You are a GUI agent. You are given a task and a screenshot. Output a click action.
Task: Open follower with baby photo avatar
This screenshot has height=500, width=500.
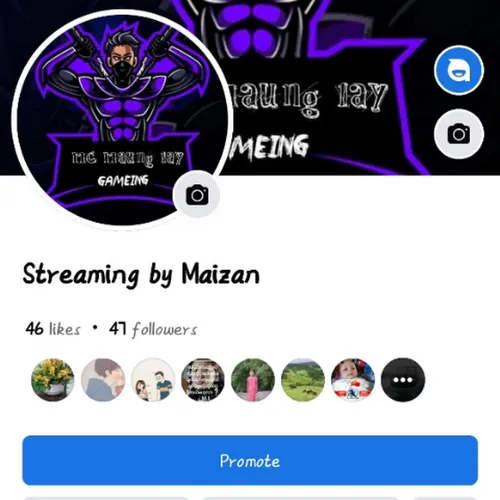pos(353,380)
